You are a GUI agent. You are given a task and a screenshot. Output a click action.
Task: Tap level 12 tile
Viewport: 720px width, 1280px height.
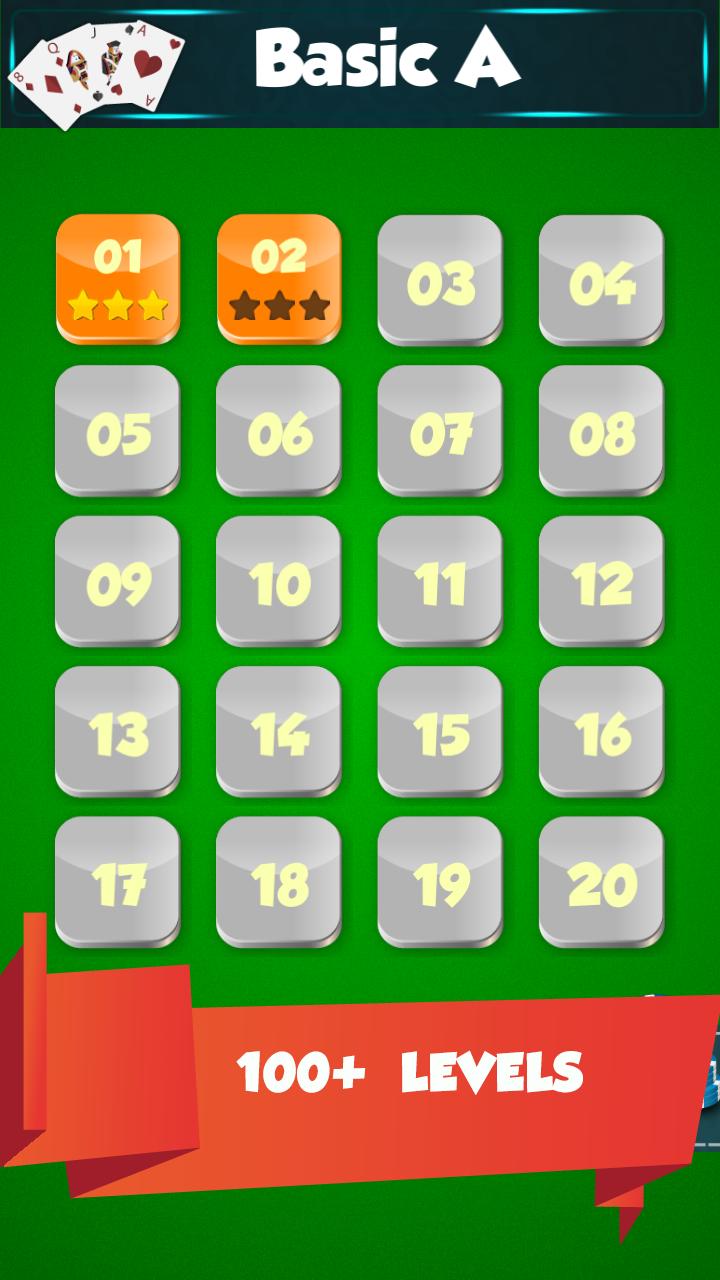(x=601, y=581)
